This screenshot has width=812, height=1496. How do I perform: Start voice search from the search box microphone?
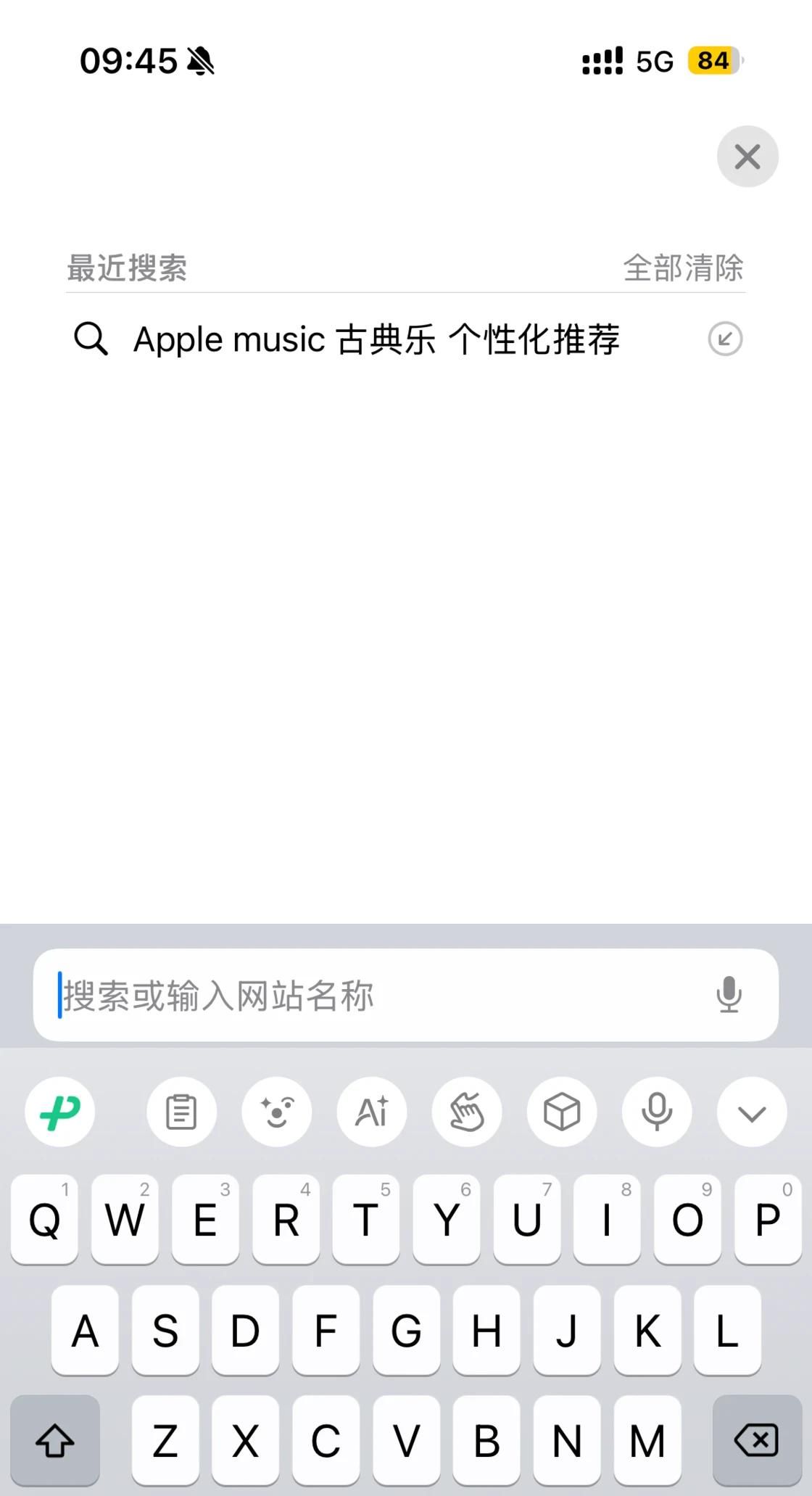[x=729, y=994]
